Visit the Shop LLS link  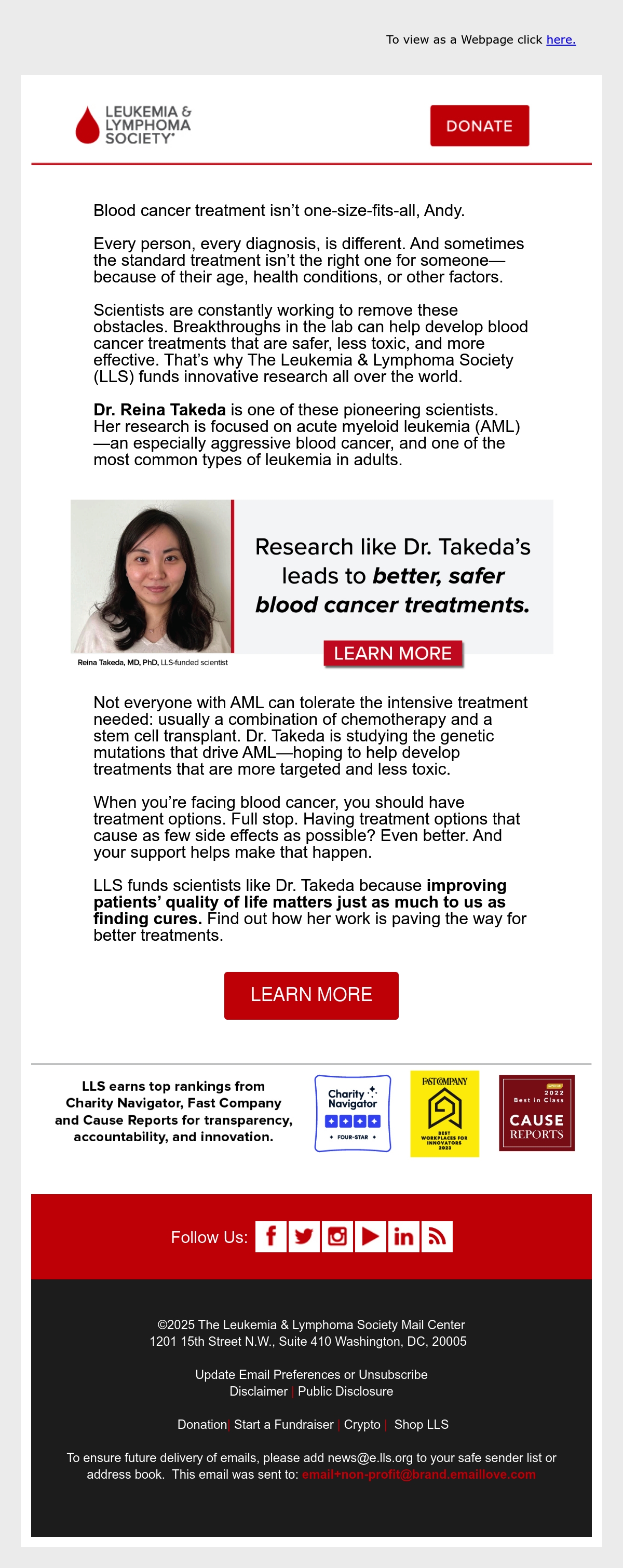point(421,1424)
